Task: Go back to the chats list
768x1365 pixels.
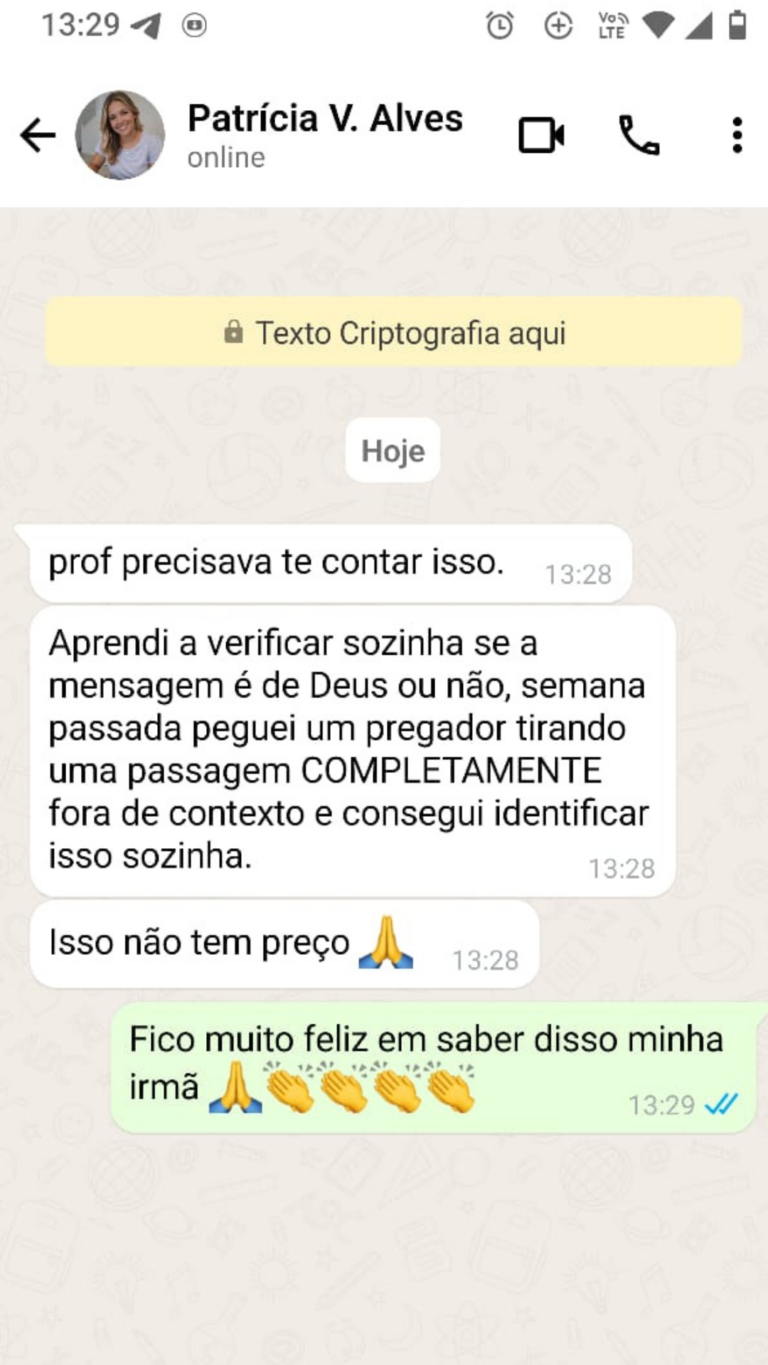Action: [38, 135]
